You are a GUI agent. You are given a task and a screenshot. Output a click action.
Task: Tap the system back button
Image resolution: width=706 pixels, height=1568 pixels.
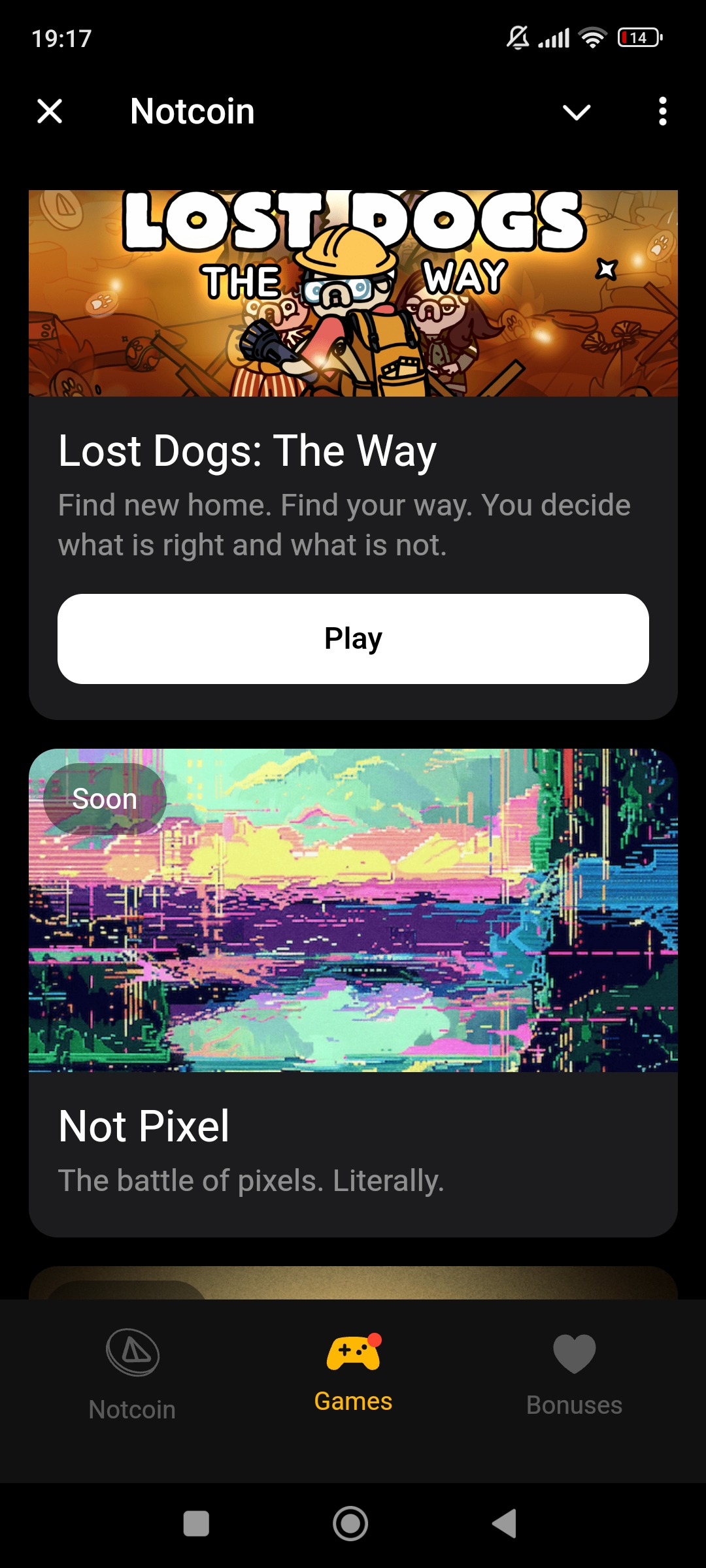505,1524
